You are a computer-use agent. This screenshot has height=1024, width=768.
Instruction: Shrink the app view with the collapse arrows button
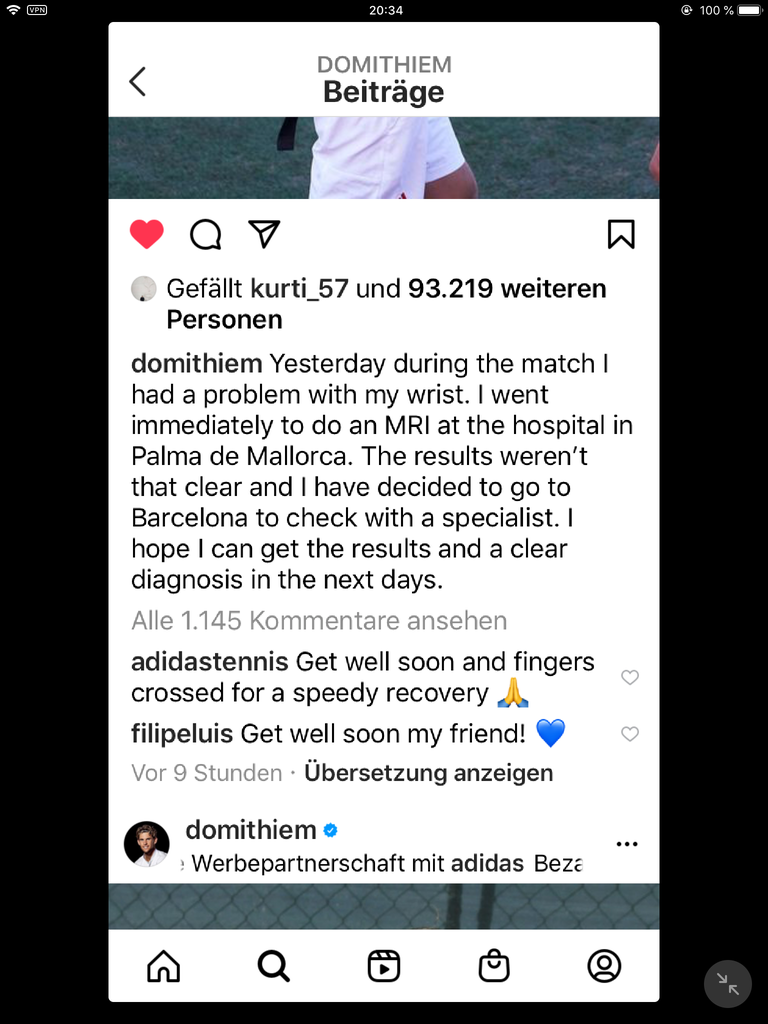tap(728, 984)
